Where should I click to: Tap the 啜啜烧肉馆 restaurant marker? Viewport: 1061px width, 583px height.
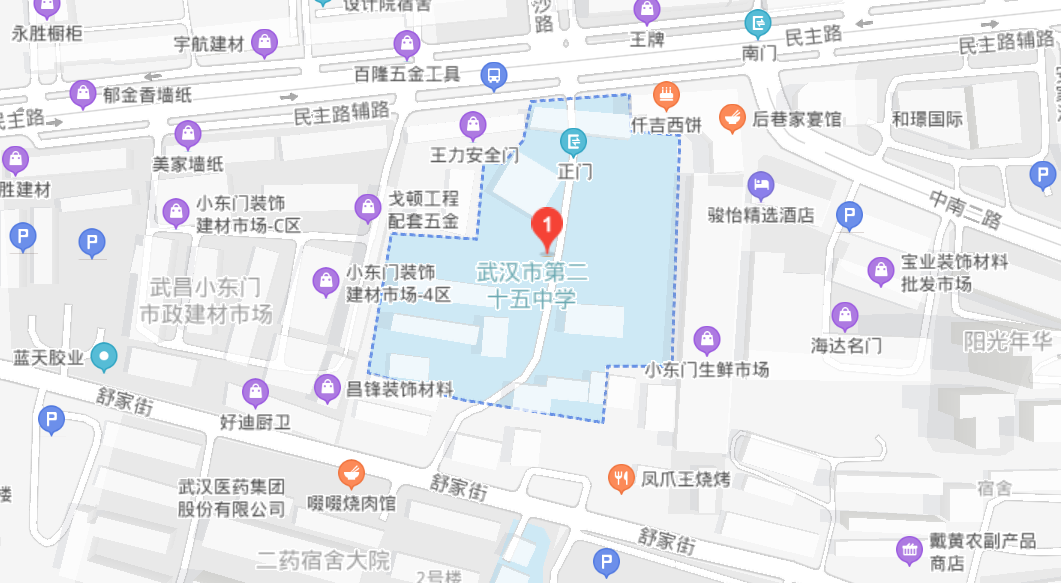click(x=351, y=472)
